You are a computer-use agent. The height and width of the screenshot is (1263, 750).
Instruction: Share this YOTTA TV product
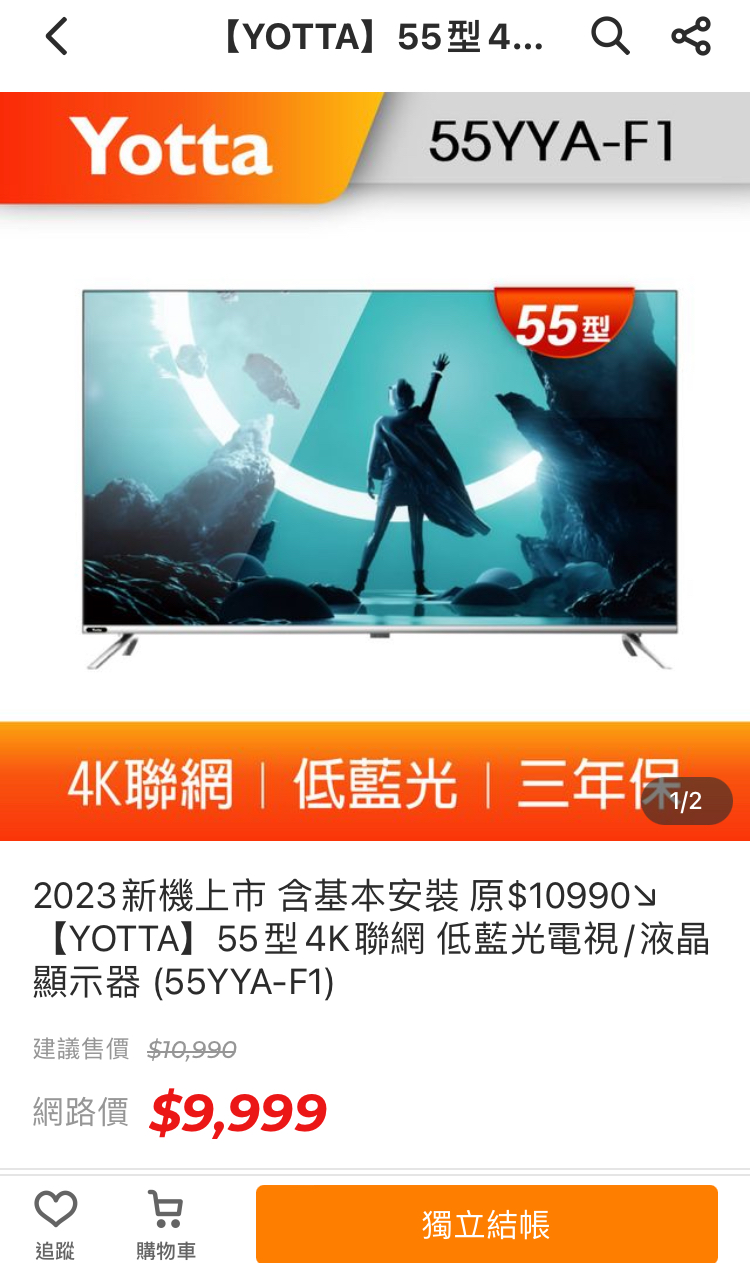691,37
